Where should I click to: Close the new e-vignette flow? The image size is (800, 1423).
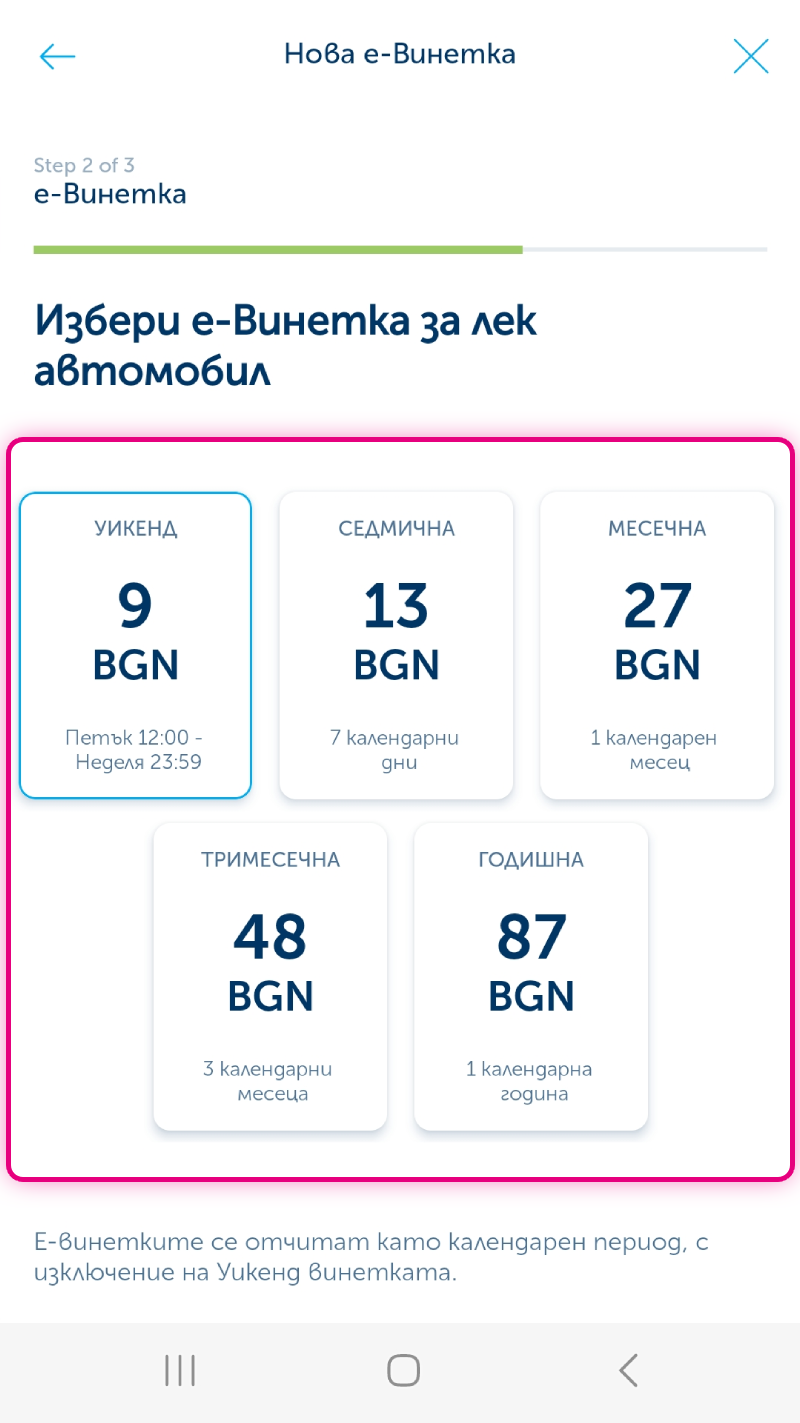pyautogui.click(x=750, y=56)
